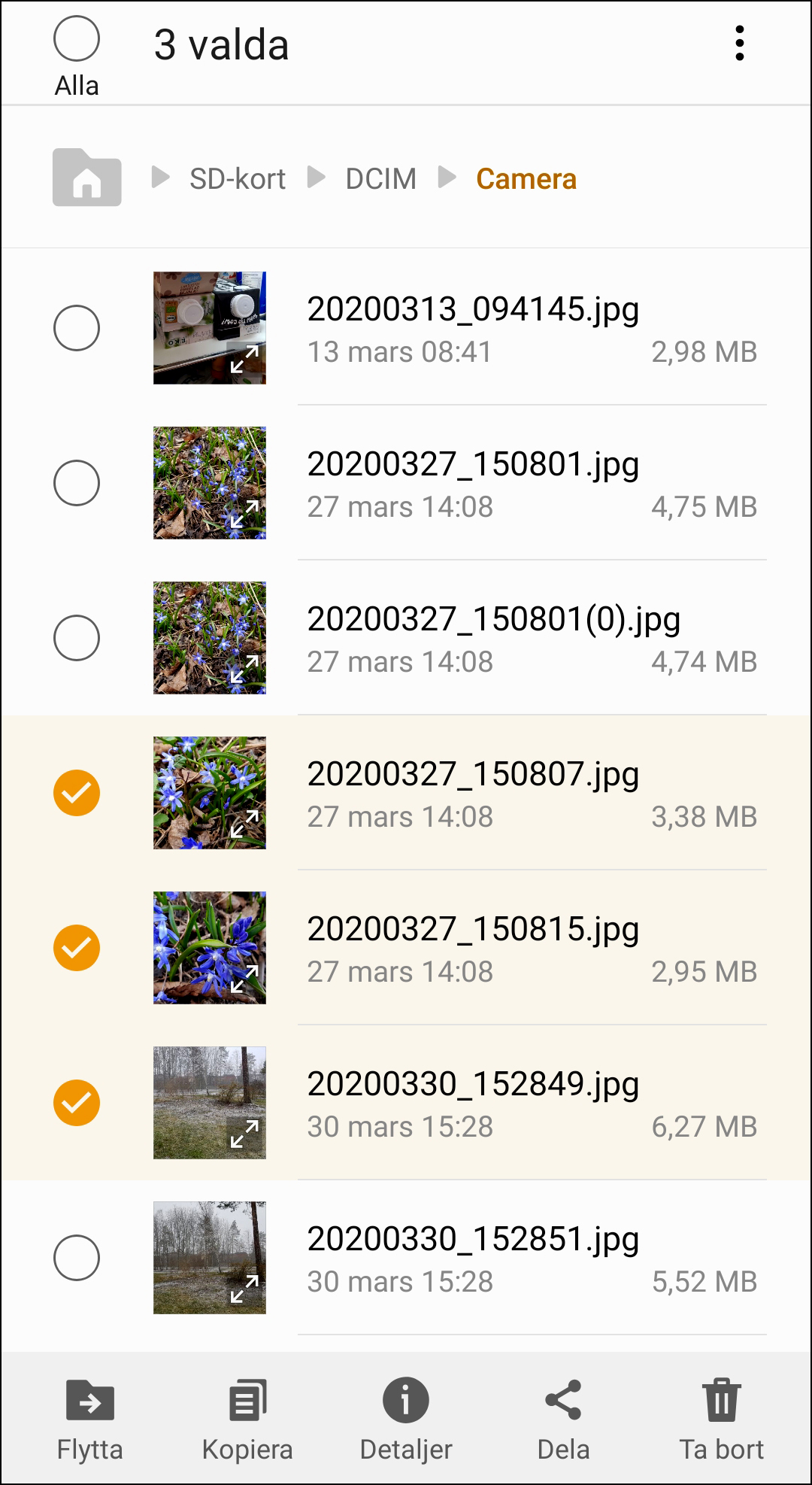Deselect 20200327_150807.jpg

click(x=77, y=793)
